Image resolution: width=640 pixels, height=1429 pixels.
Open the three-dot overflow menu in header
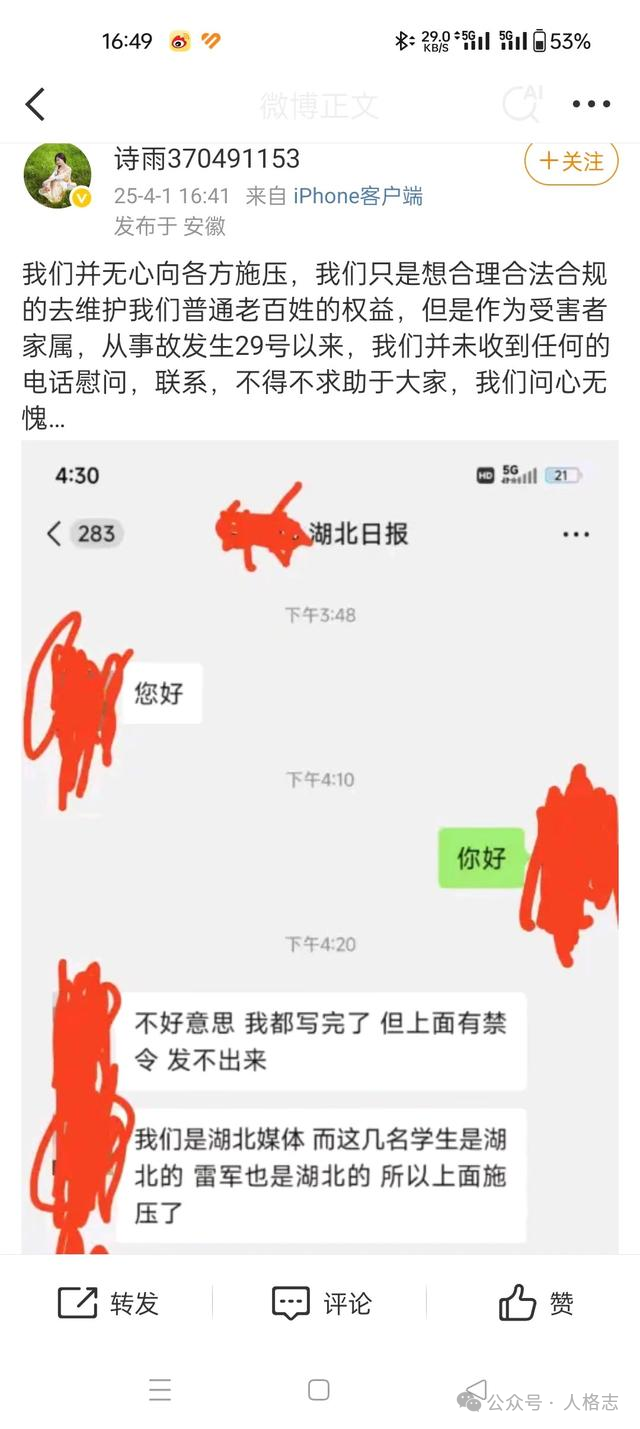[591, 104]
